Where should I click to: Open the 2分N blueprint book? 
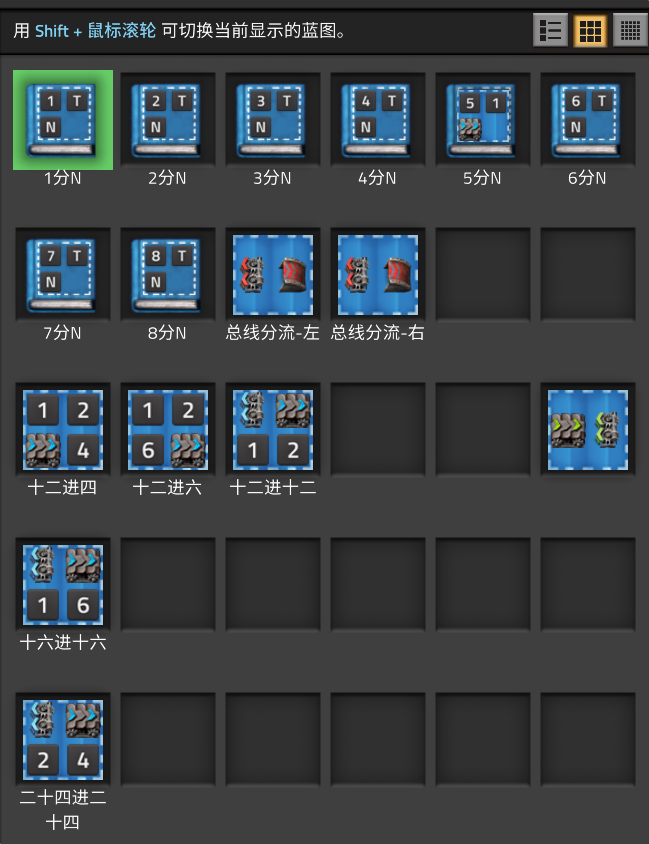(168, 120)
